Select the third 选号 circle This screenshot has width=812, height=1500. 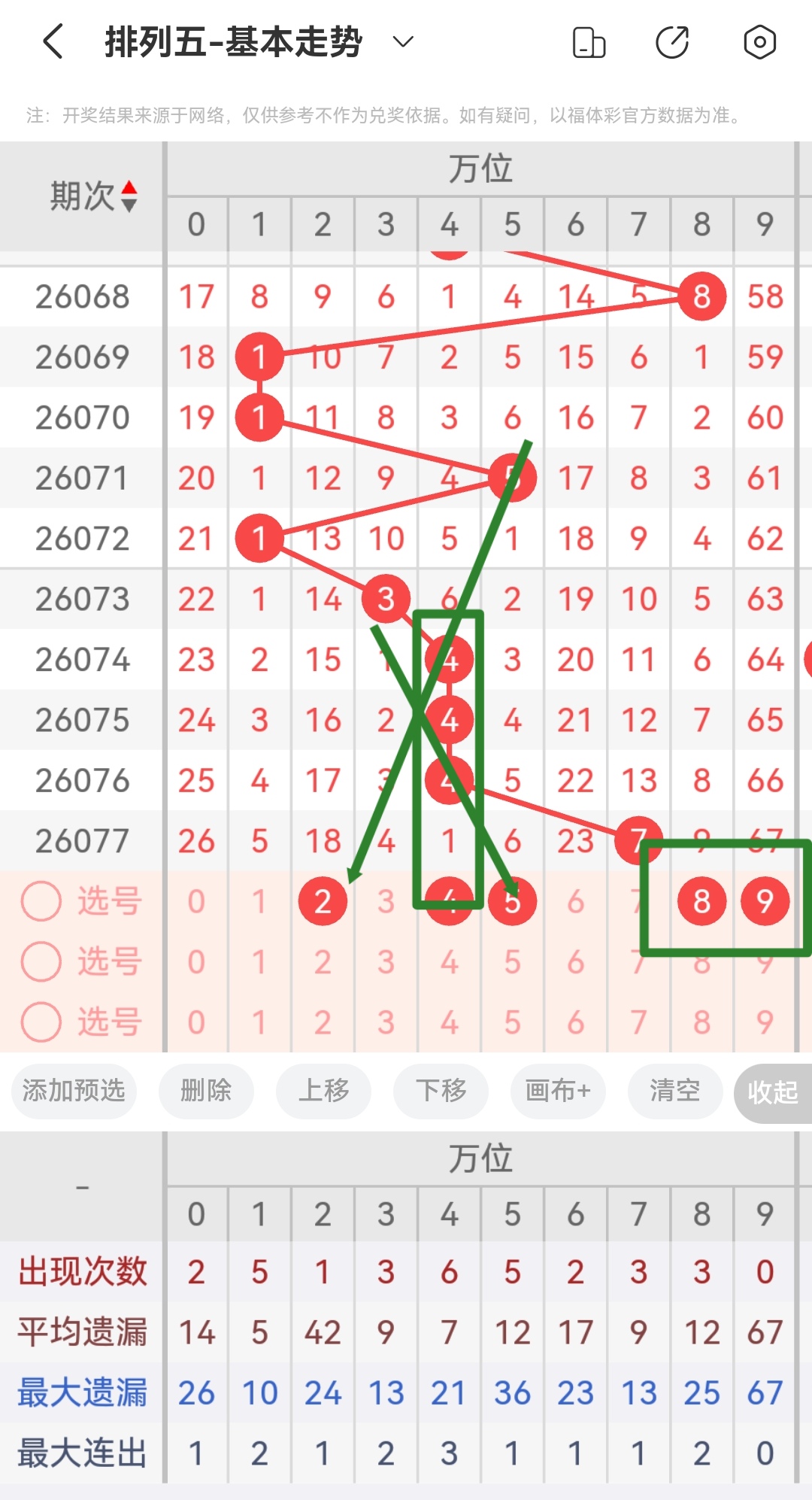[41, 1021]
